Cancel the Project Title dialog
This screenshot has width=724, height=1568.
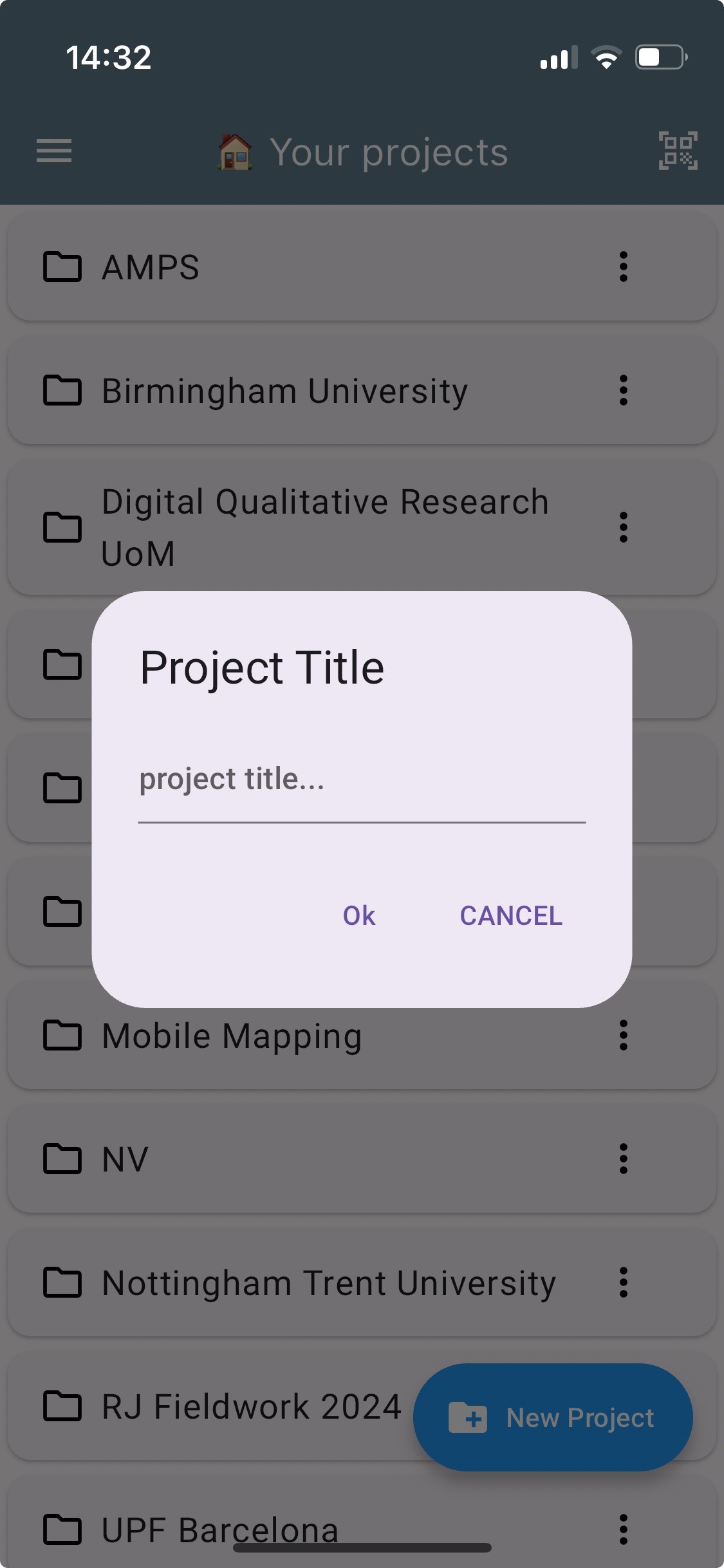tap(511, 916)
